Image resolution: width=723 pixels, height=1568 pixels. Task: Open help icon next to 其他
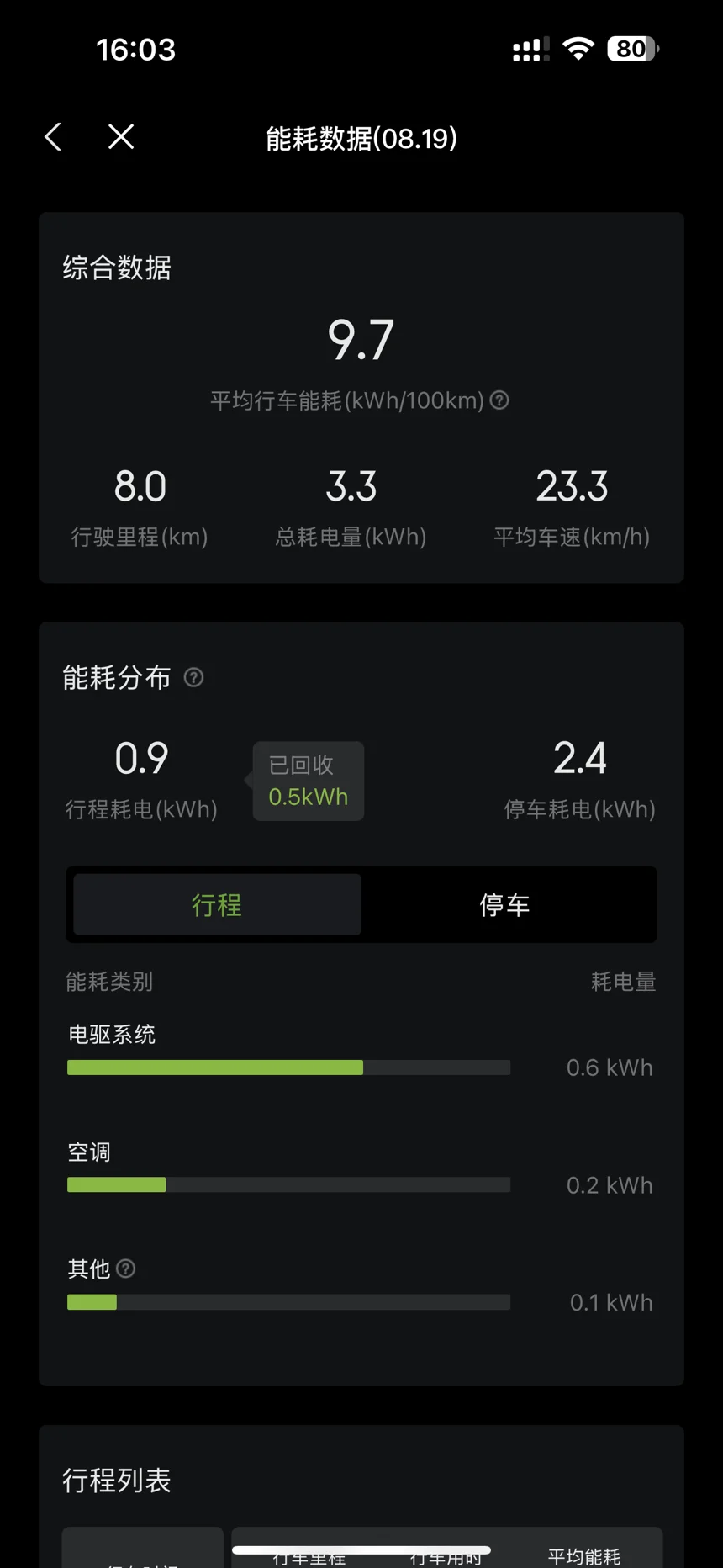point(125,1269)
